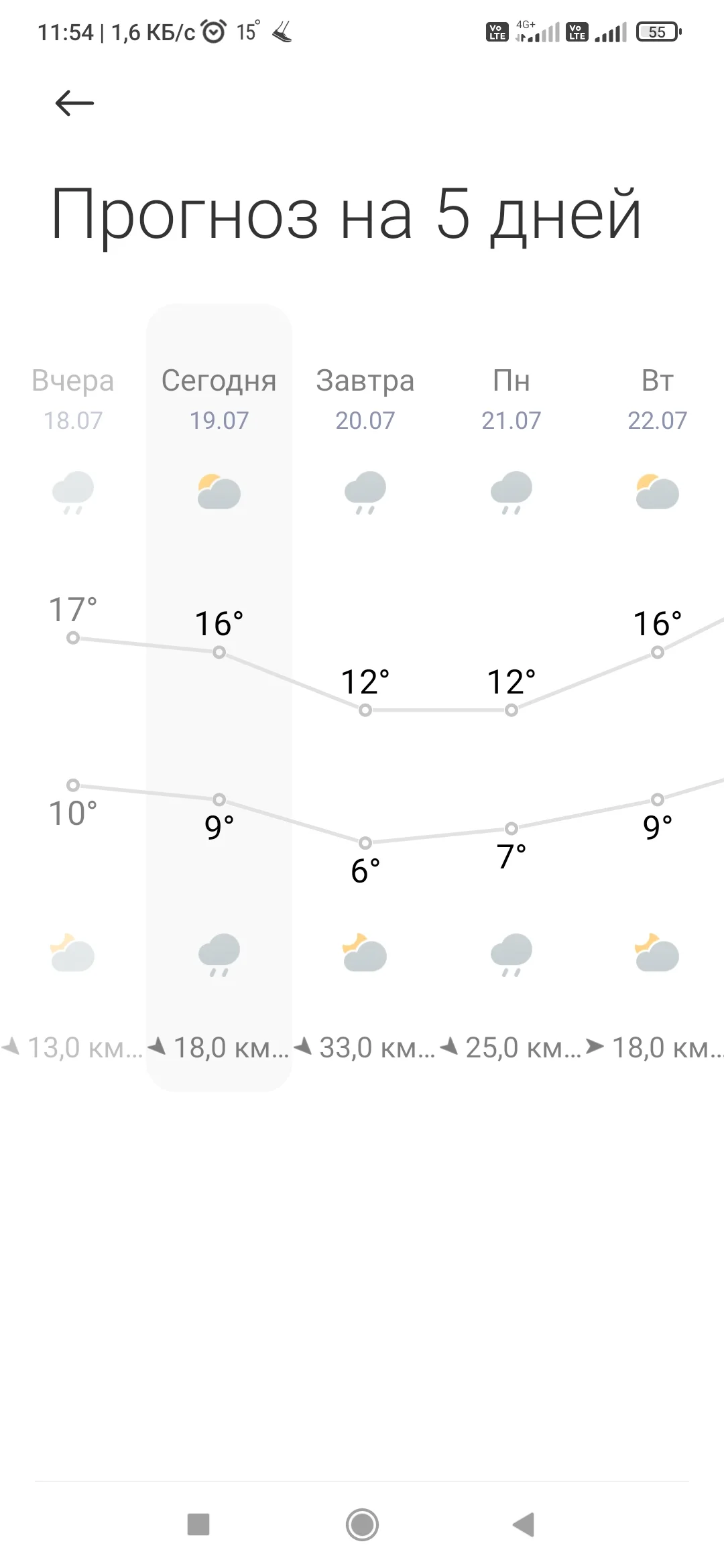Image resolution: width=724 pixels, height=1568 pixels.
Task: Select the partly sunny icon above Сегодня
Action: click(x=219, y=493)
